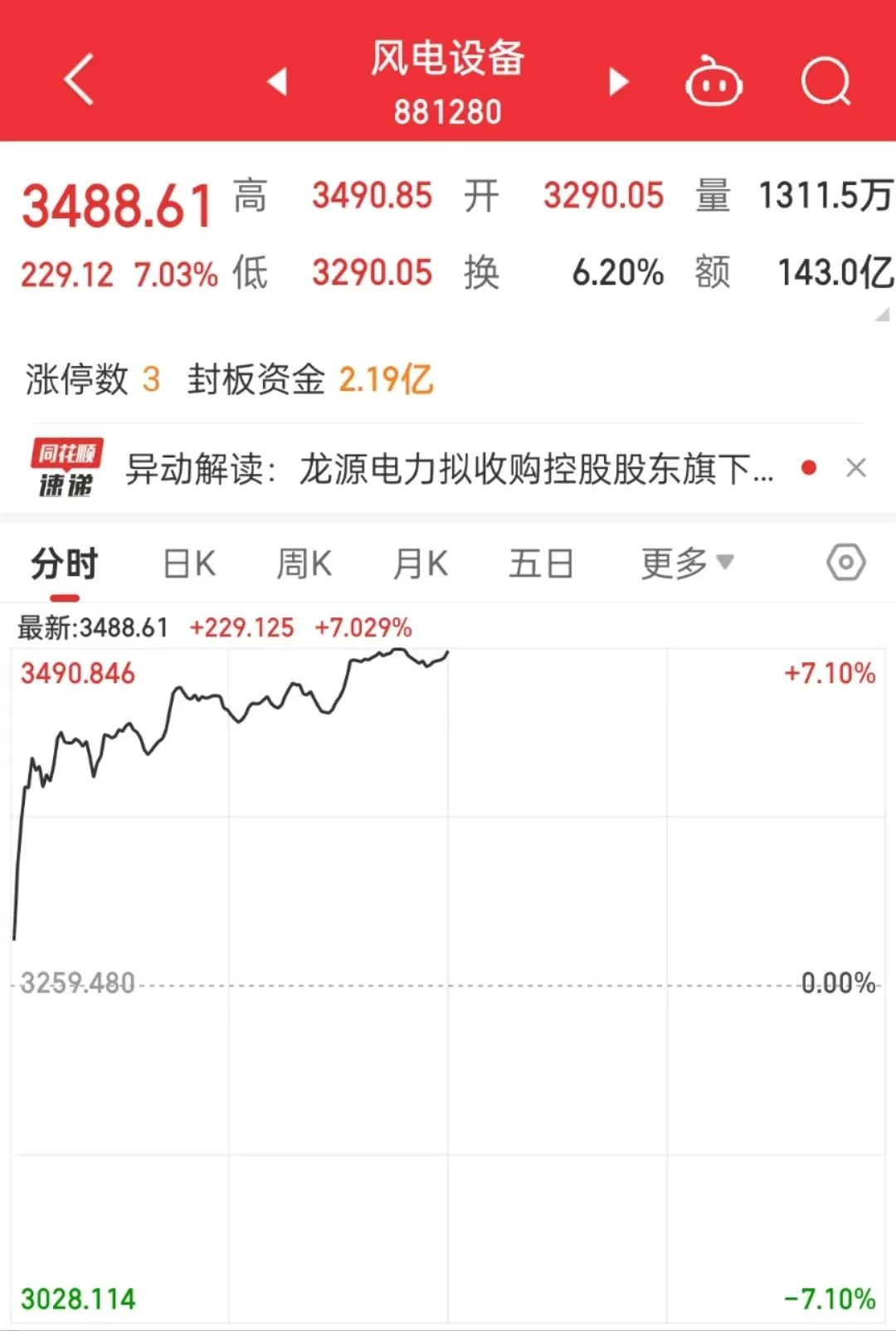The width and height of the screenshot is (896, 1331).
Task: Switch to the 周K chart
Action: coord(304,564)
